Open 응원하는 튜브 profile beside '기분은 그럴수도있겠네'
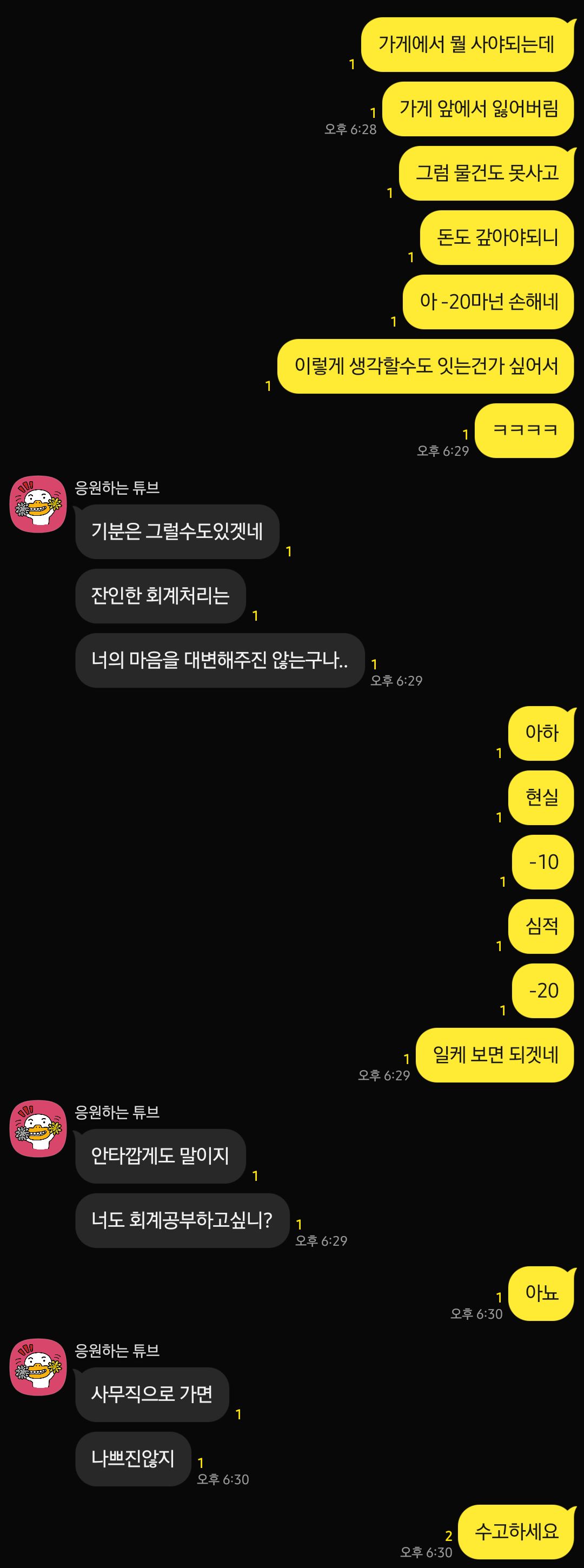 [38, 504]
